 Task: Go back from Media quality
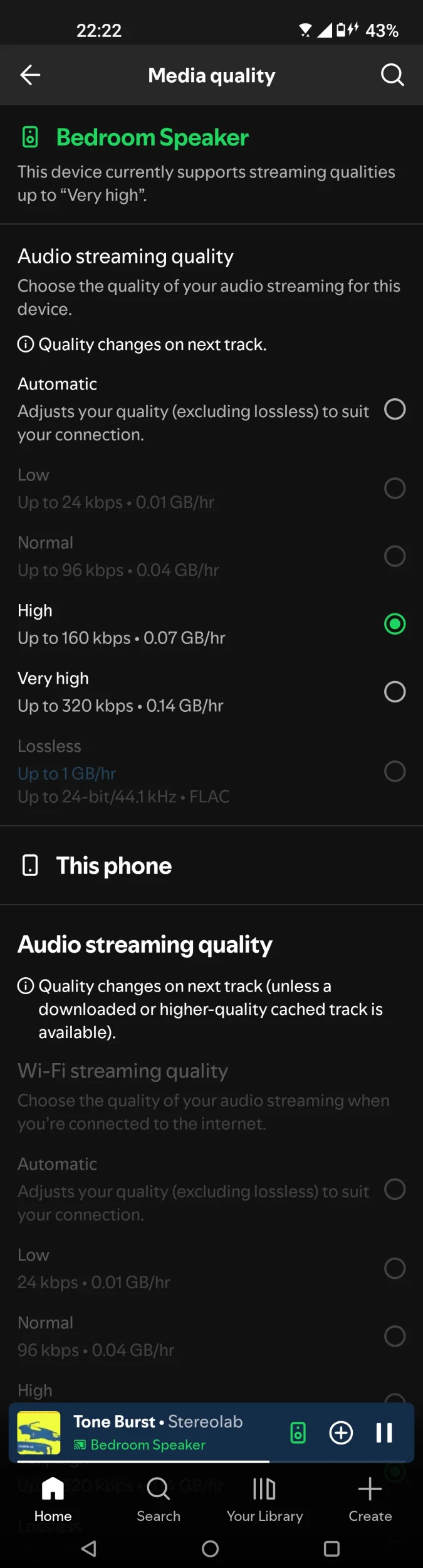coord(30,75)
